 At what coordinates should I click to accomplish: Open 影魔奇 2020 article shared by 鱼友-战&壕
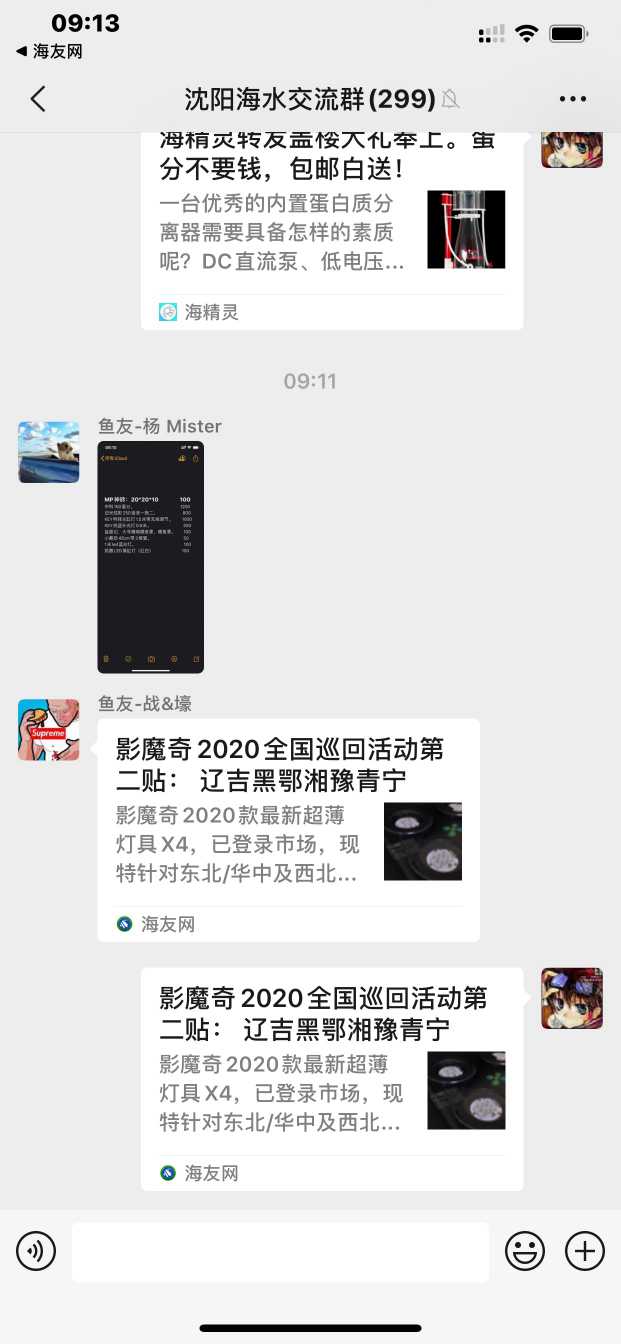[288, 830]
